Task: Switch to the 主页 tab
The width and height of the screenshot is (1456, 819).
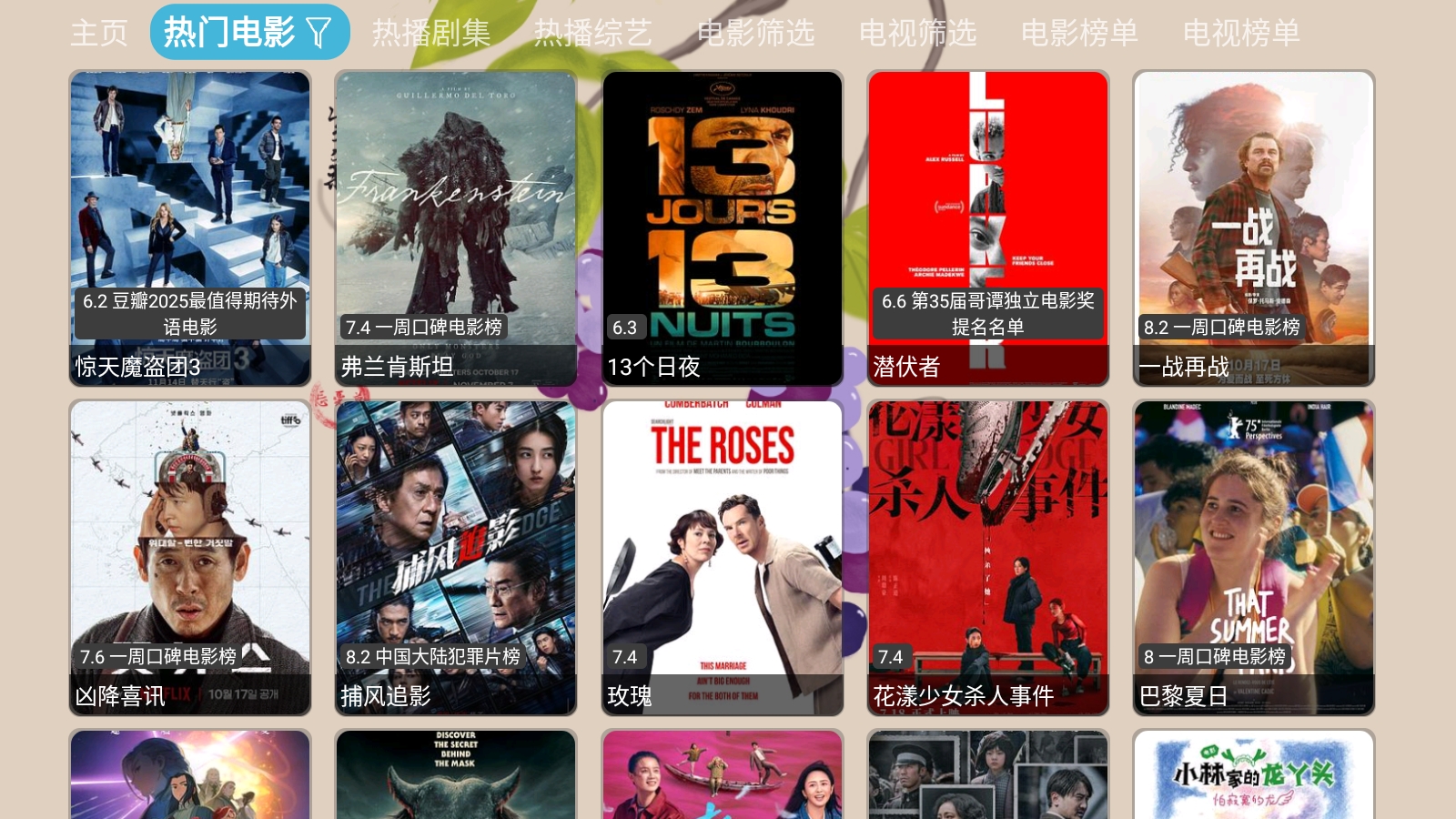Action: coord(99,33)
